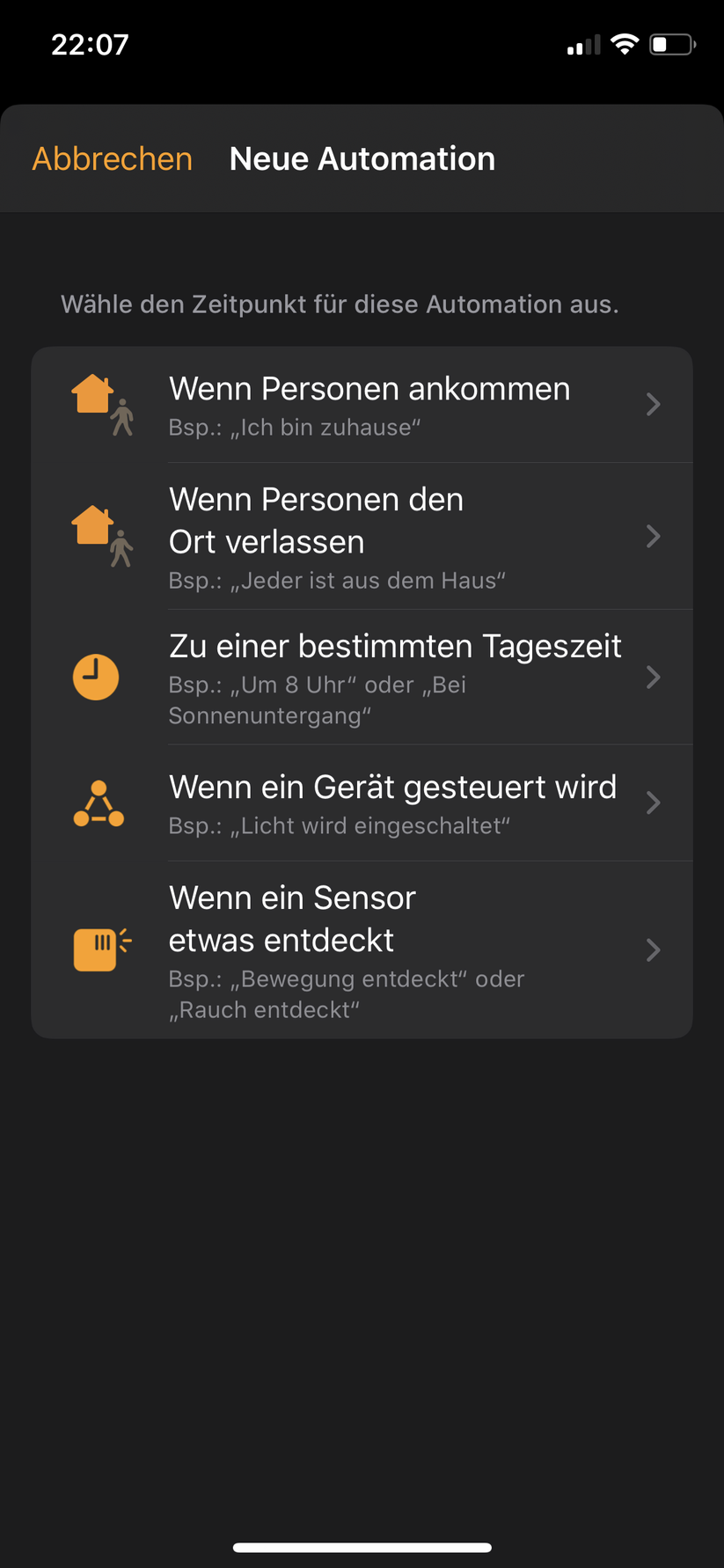724x1568 pixels.
Task: Open 'Wenn Personen ankommen' automation option
Action: (x=369, y=389)
